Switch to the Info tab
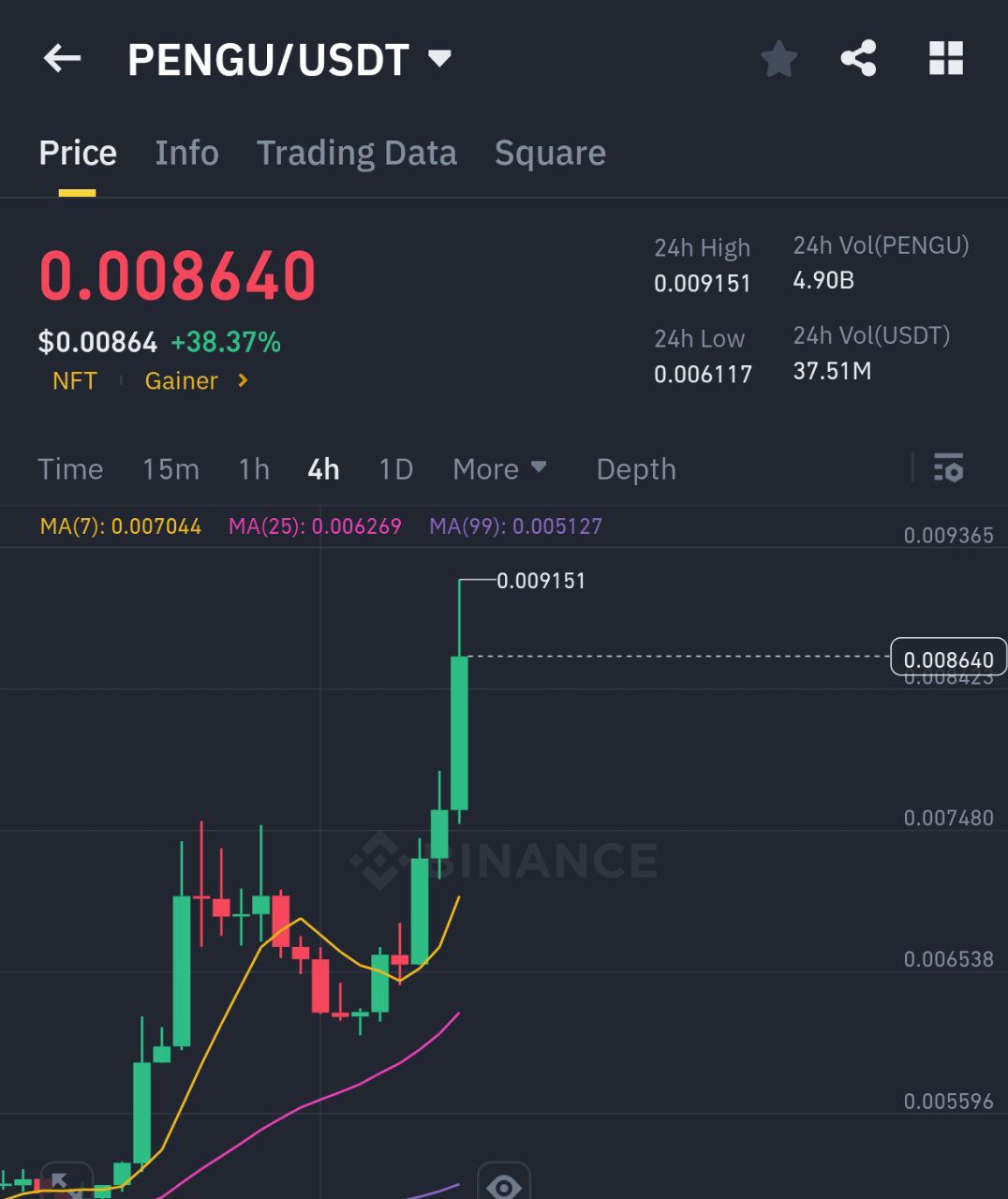 pos(186,153)
